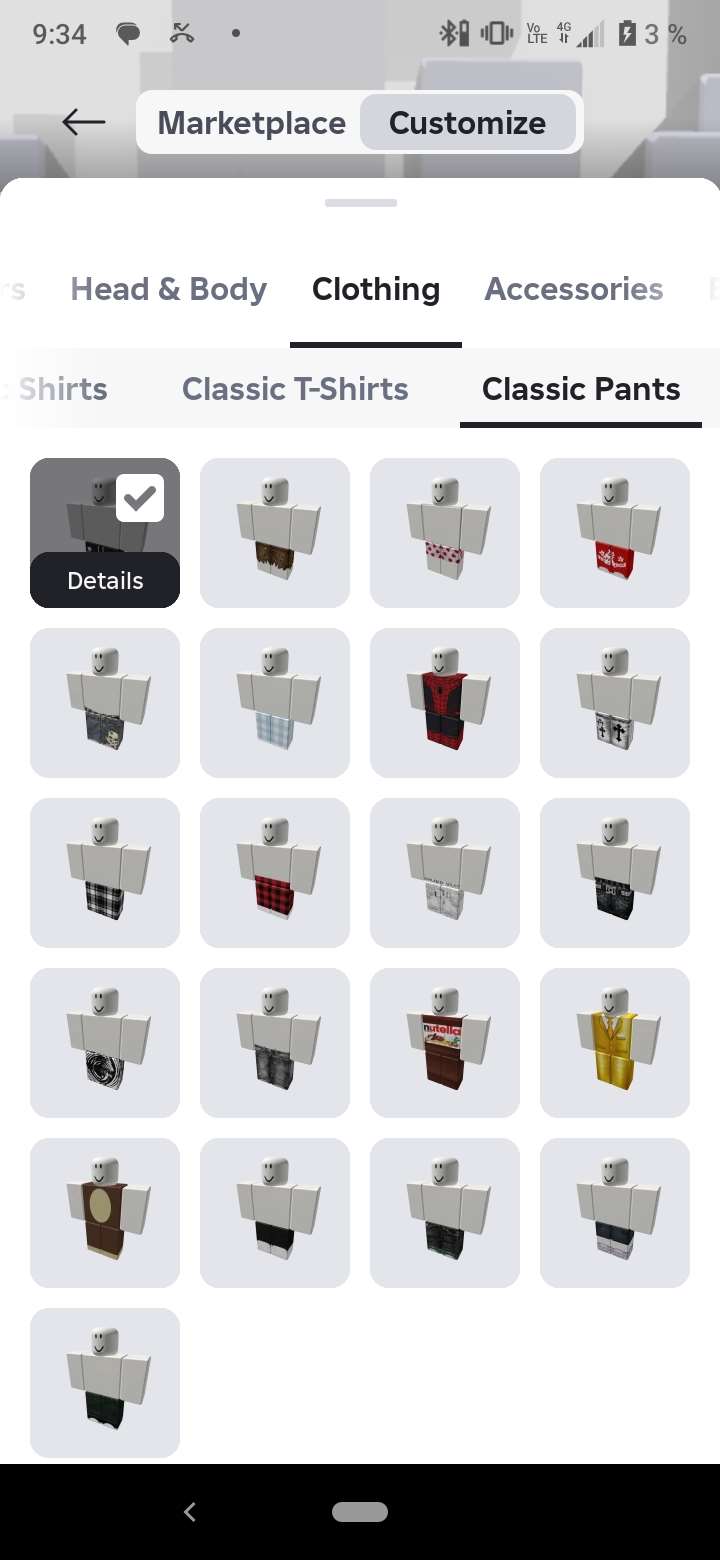This screenshot has height=1560, width=720.
Task: Select the Head & Body tab
Action: point(168,289)
